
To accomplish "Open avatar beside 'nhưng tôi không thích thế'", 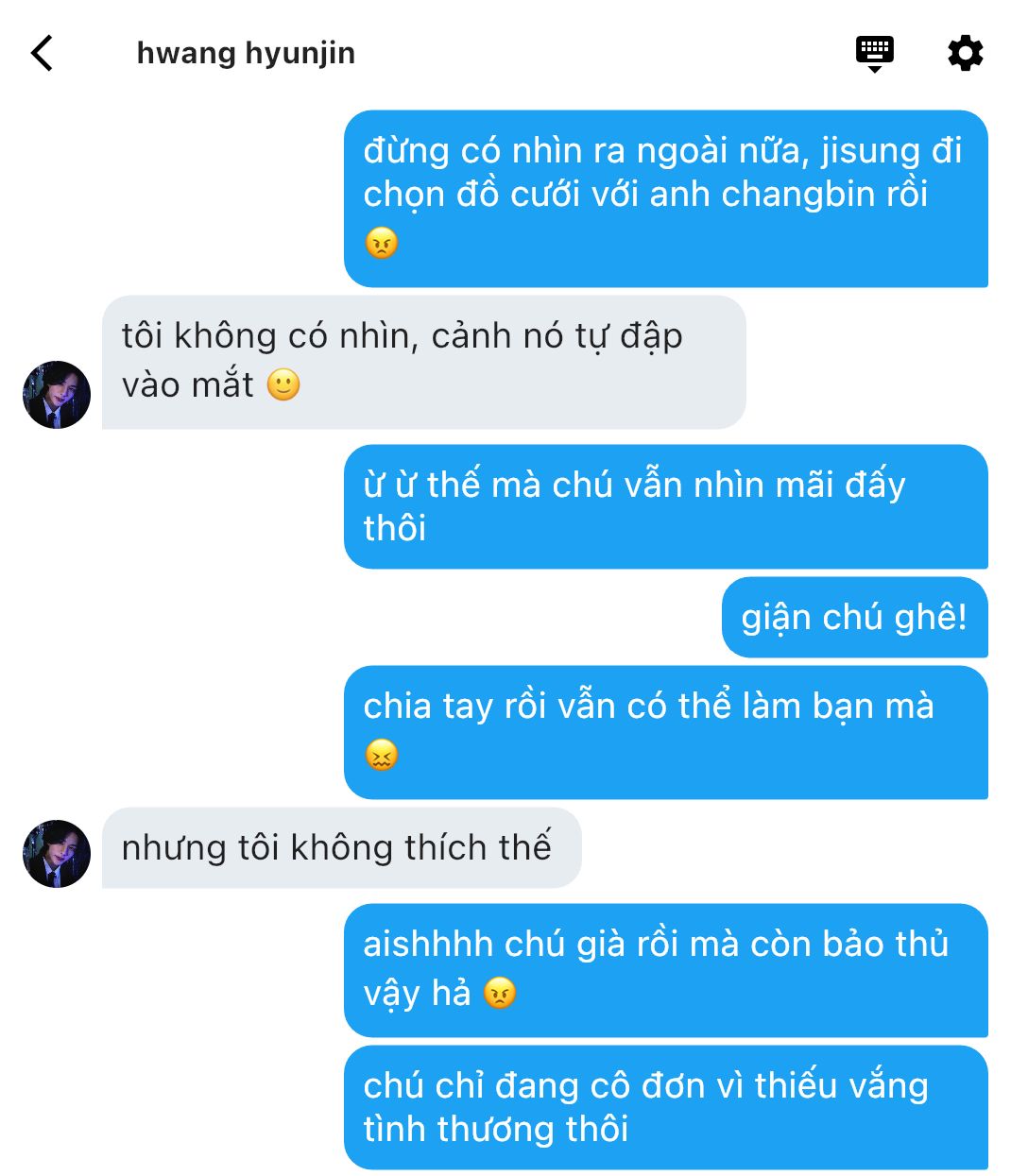I will pos(57,853).
